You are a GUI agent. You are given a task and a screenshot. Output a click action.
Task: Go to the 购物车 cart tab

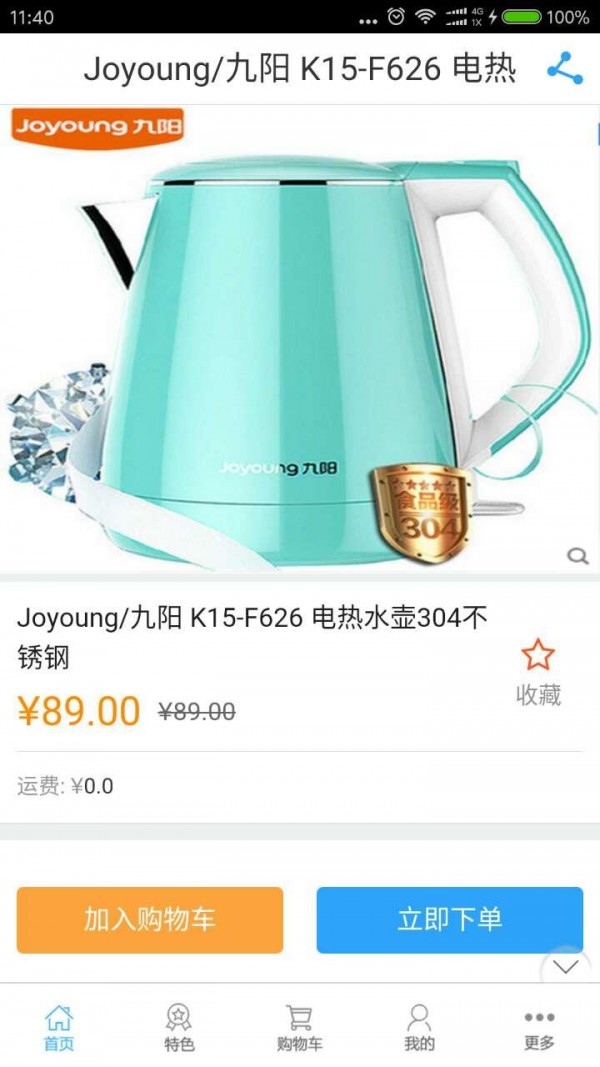pos(299,1028)
